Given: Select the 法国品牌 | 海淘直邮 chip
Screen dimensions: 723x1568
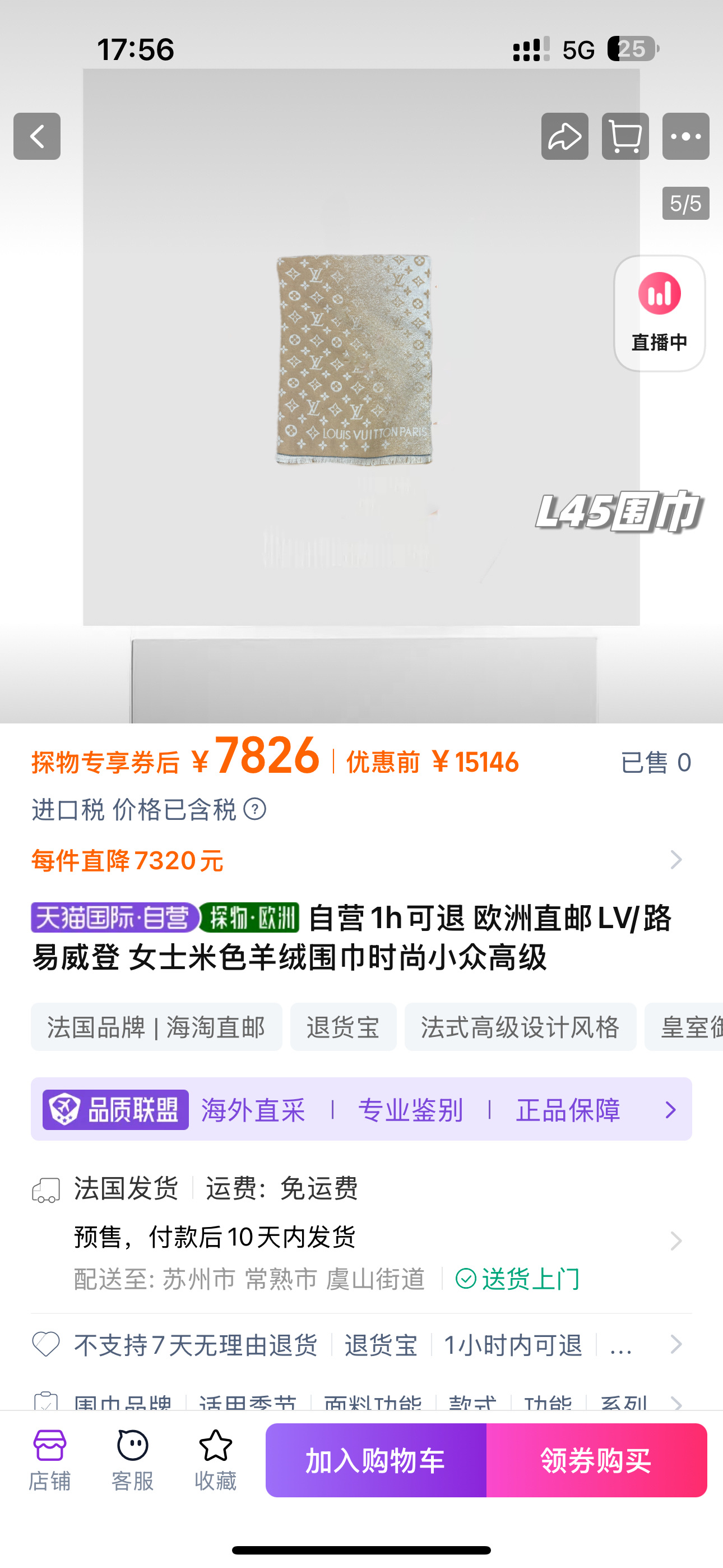Looking at the screenshot, I should [156, 1027].
